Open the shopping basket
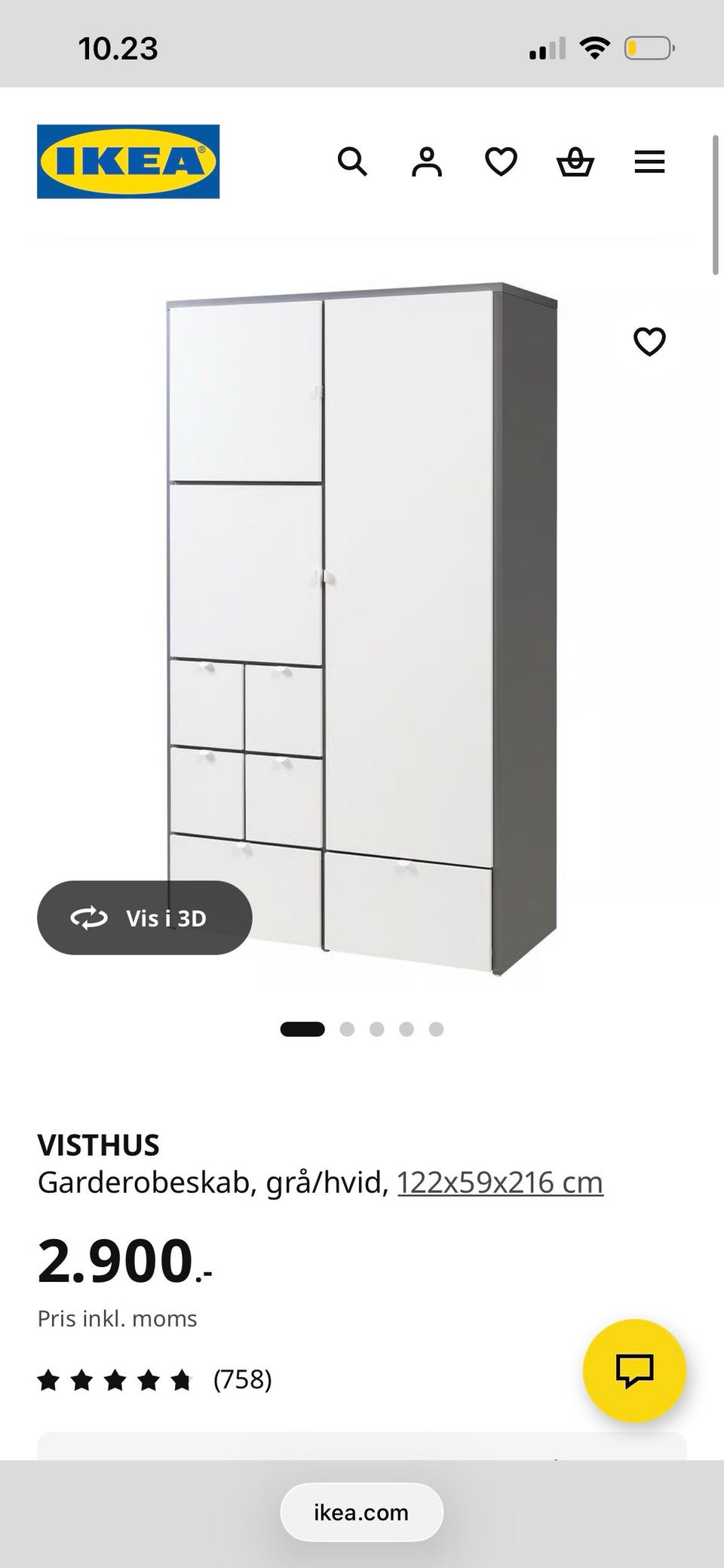This screenshot has width=724, height=1568. pos(575,161)
